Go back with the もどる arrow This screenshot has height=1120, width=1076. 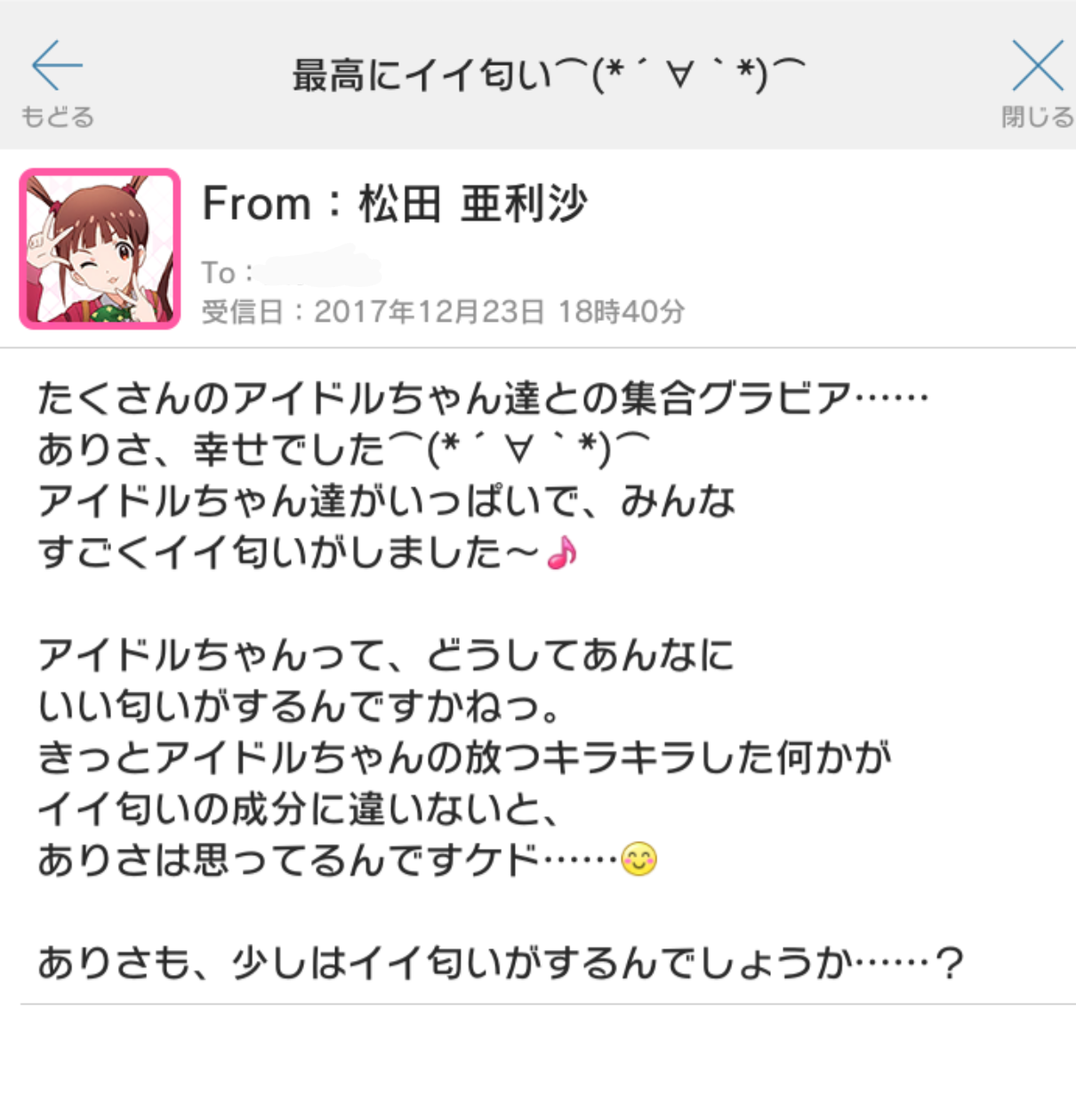(57, 80)
